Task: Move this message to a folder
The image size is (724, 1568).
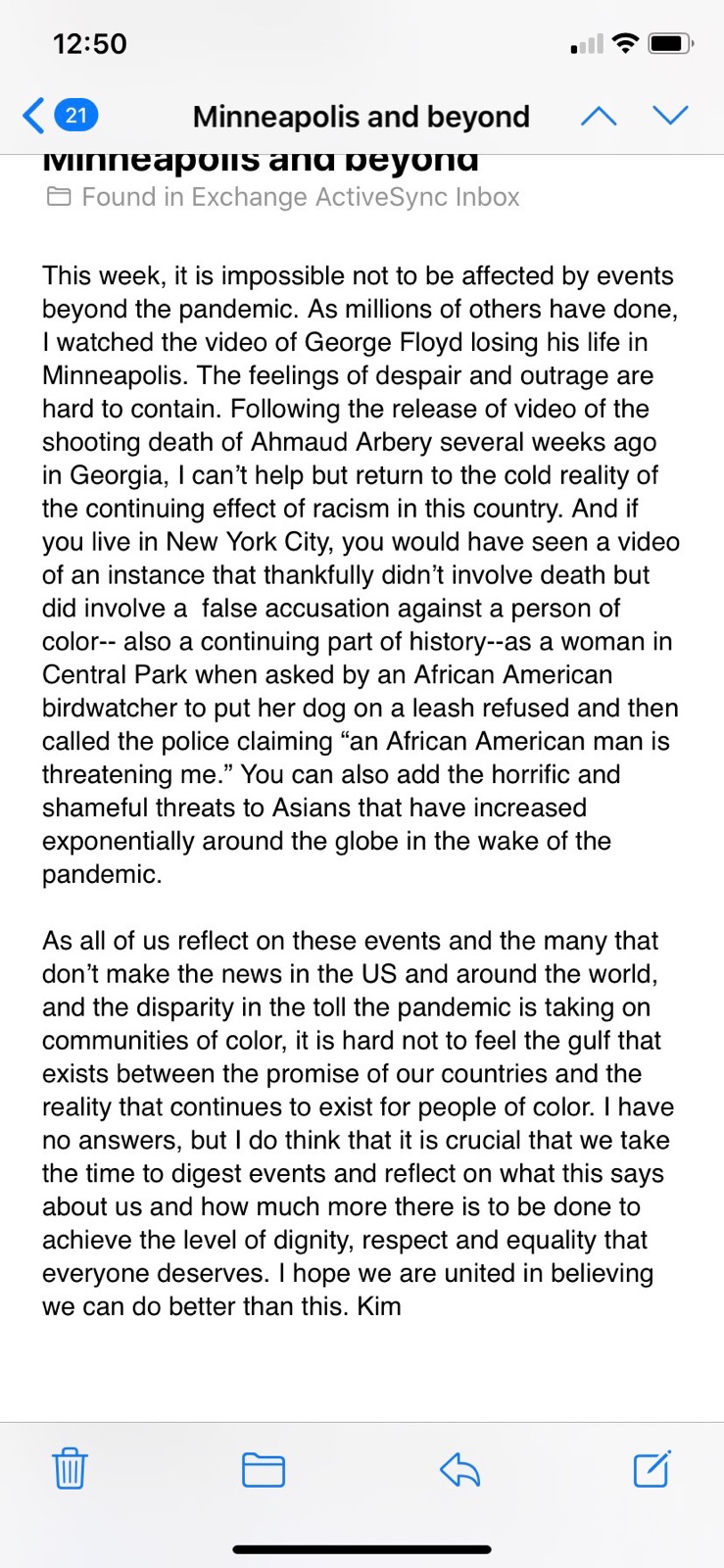Action: tap(264, 1470)
